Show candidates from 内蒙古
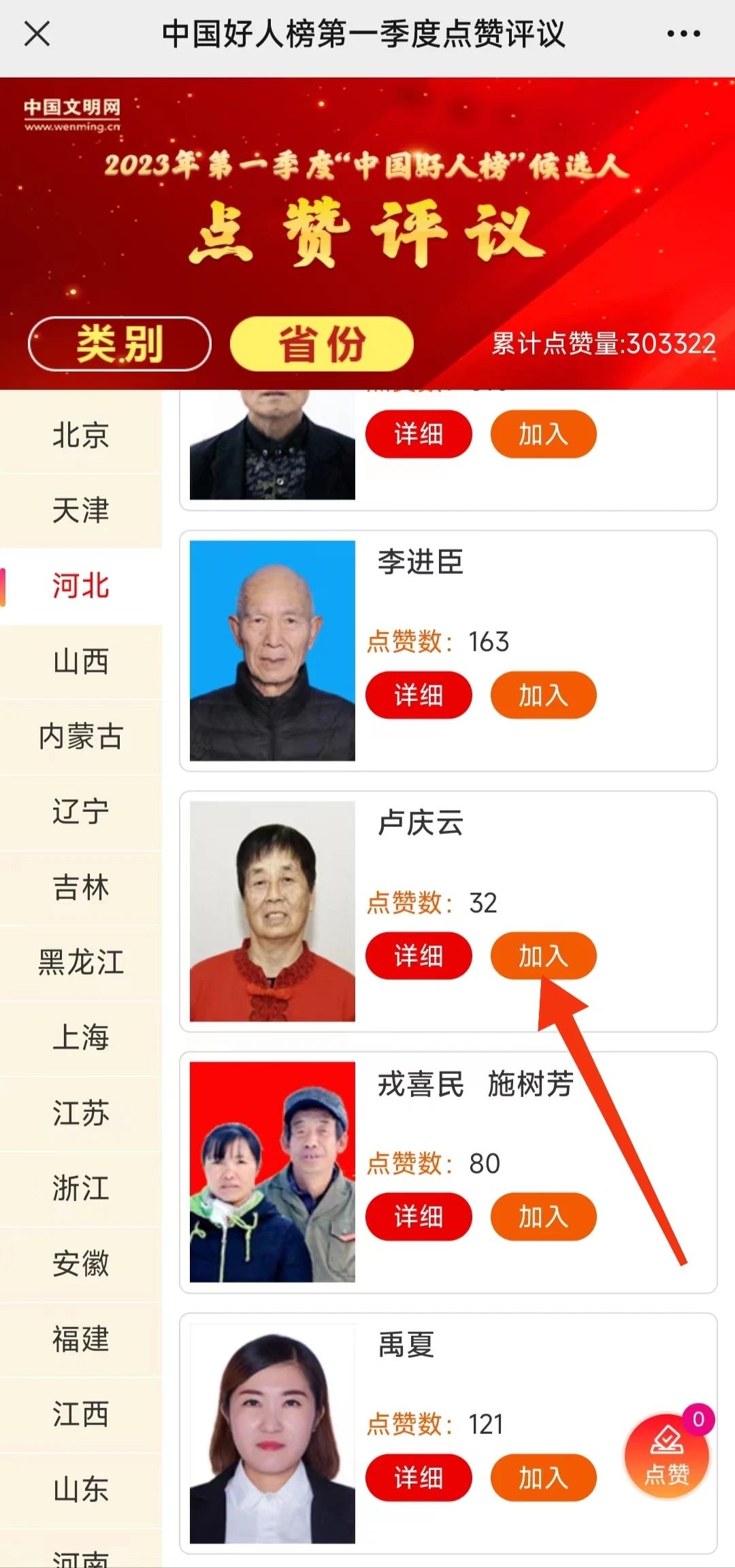 [81, 737]
